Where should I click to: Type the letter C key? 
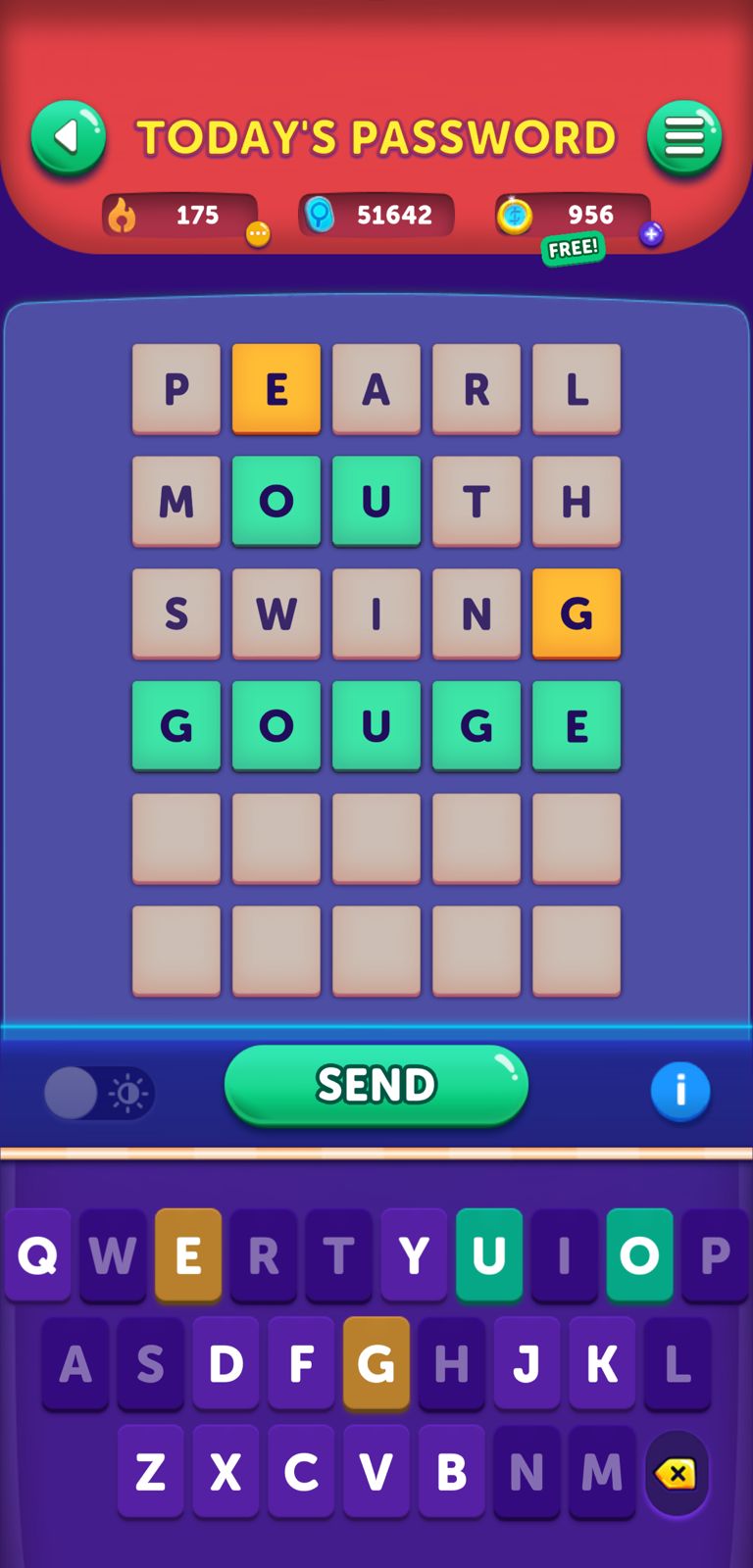tap(301, 1470)
